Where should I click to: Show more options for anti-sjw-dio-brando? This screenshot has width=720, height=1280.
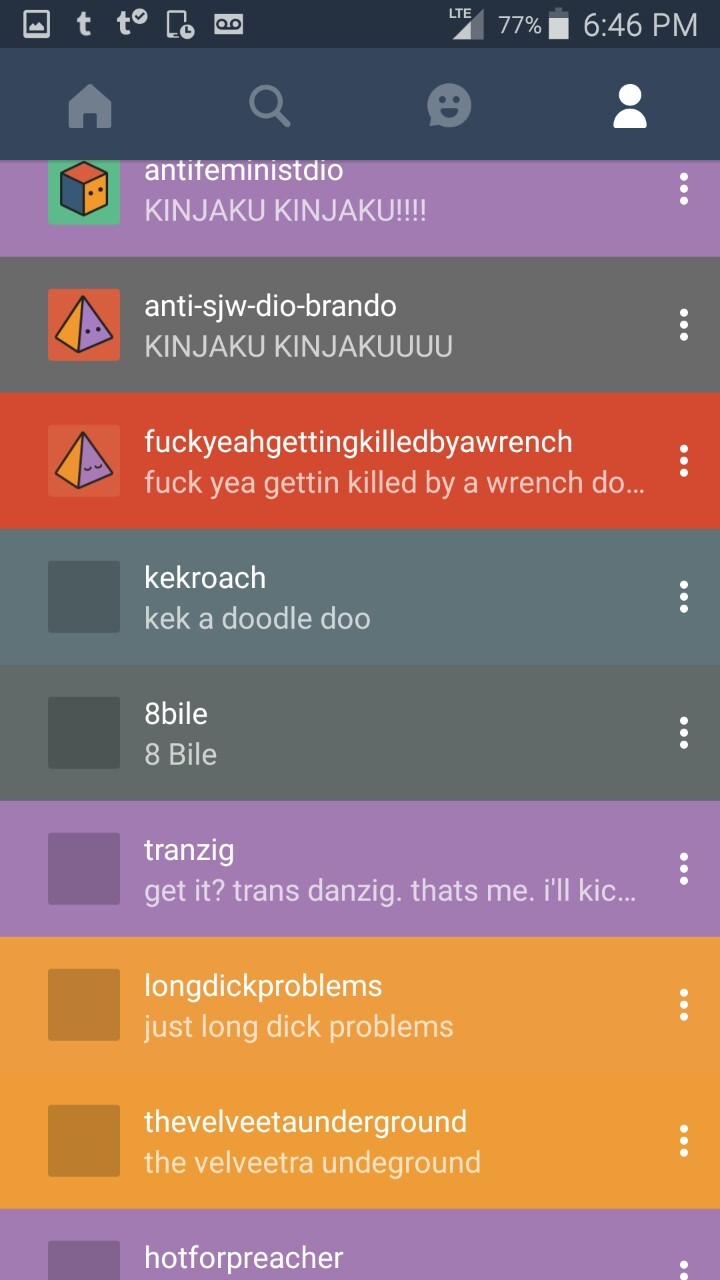coord(684,325)
